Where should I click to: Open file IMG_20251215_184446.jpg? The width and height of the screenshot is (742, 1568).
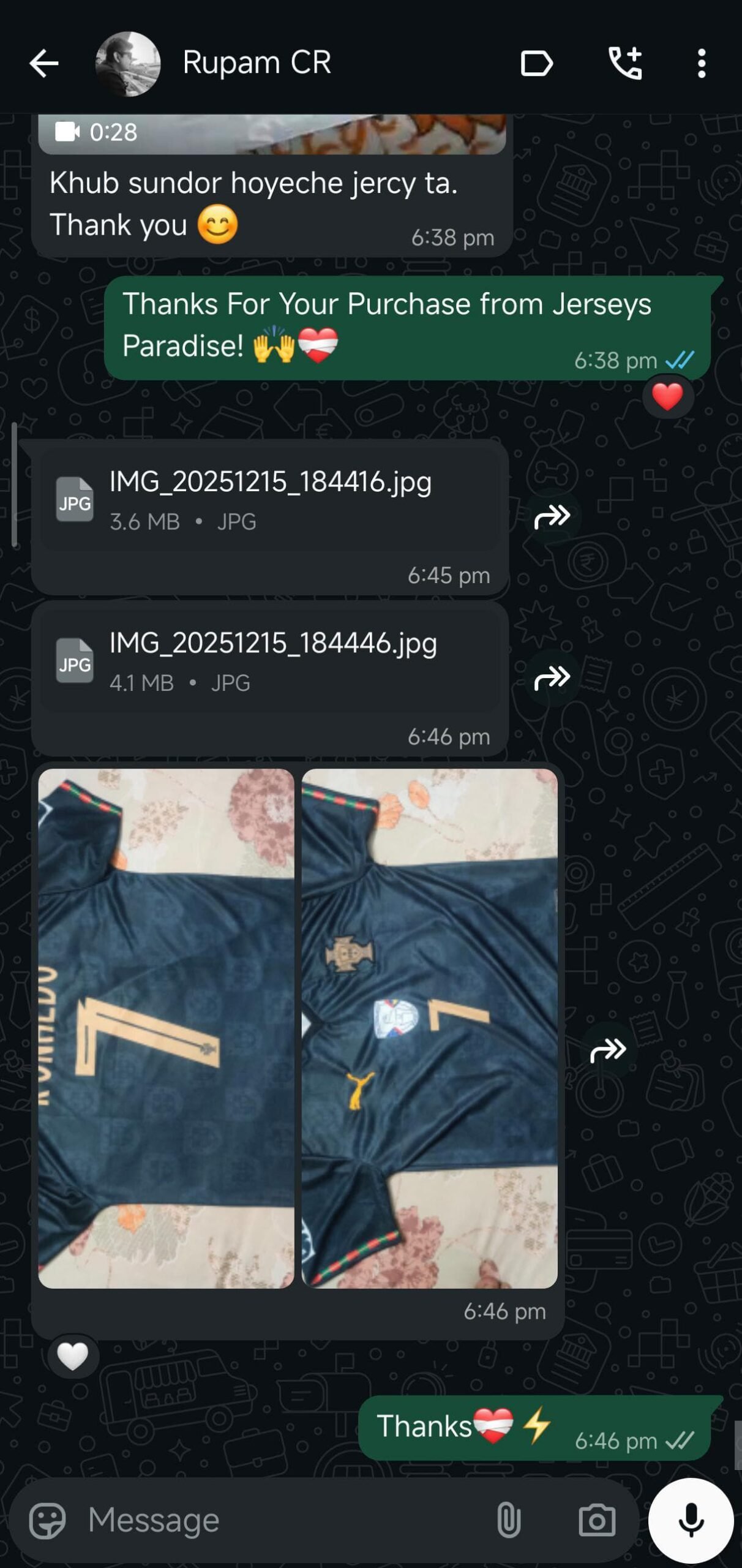click(x=270, y=661)
